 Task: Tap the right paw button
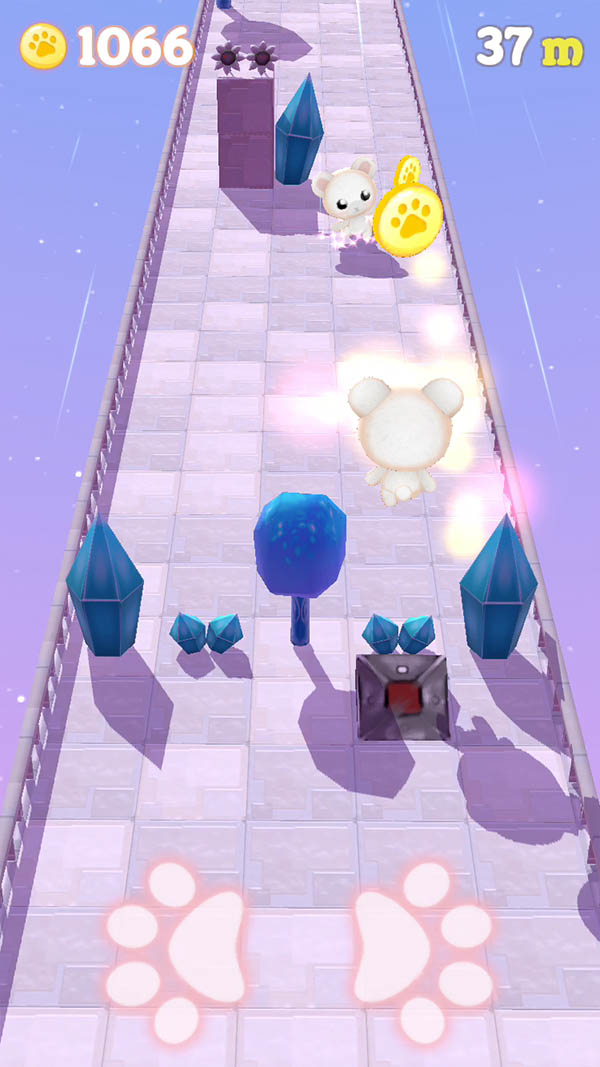420,952
